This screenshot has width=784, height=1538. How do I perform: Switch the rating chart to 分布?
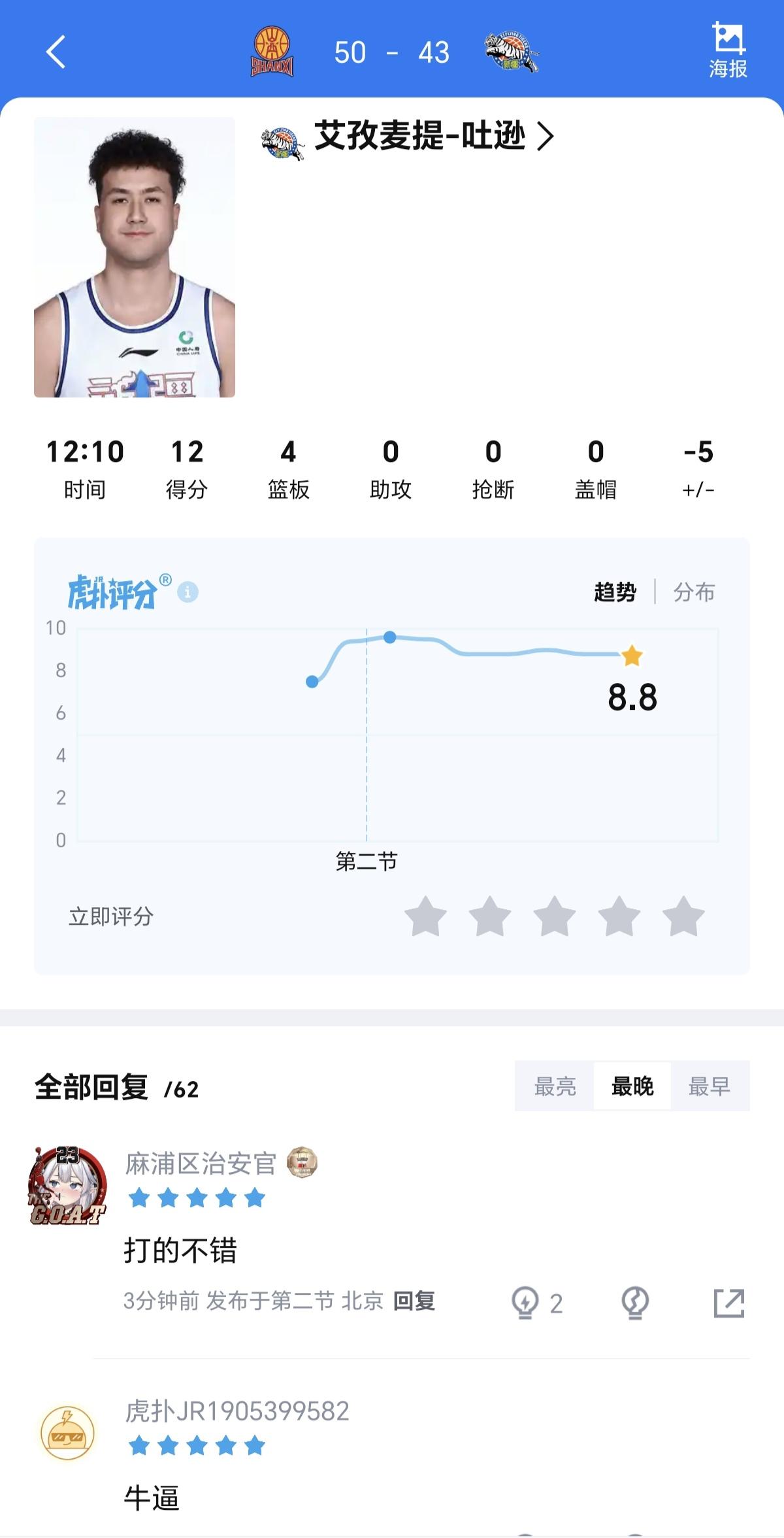pos(694,592)
